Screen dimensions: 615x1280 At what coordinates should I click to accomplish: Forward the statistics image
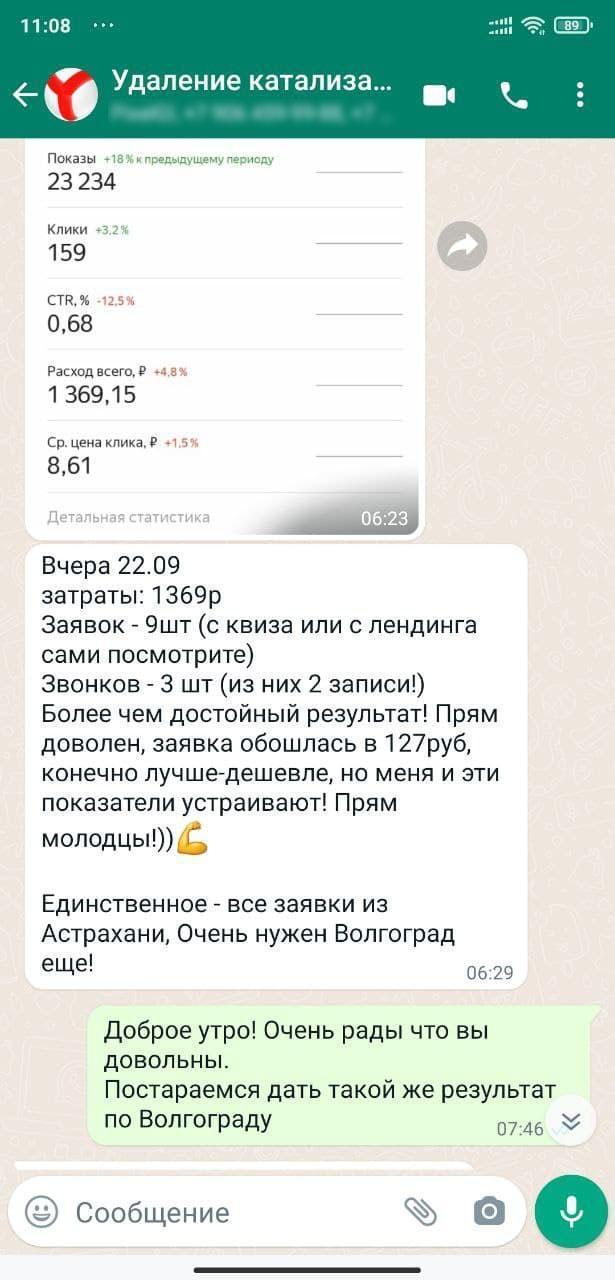462,246
